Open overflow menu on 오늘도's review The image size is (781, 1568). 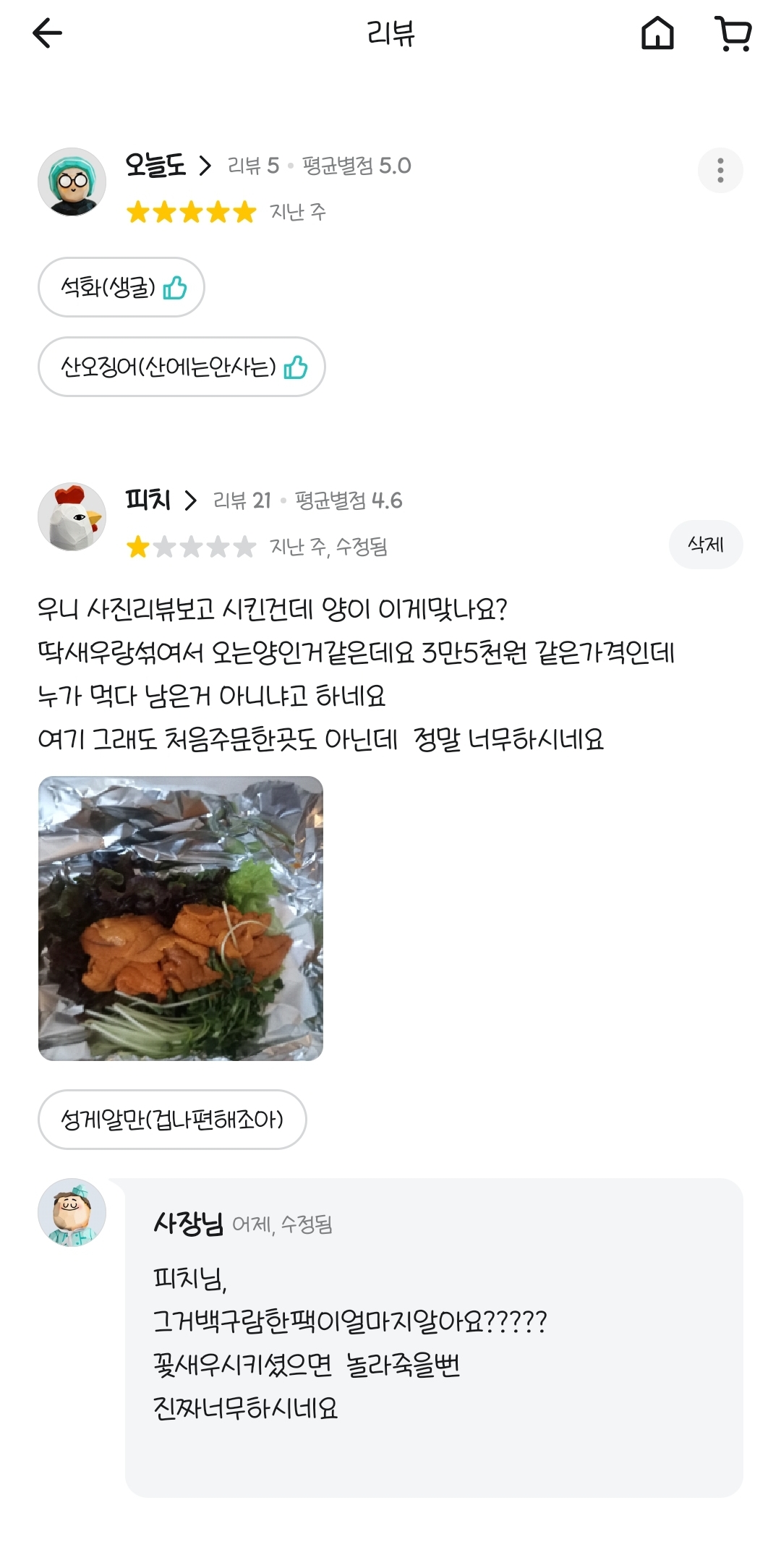(x=720, y=171)
